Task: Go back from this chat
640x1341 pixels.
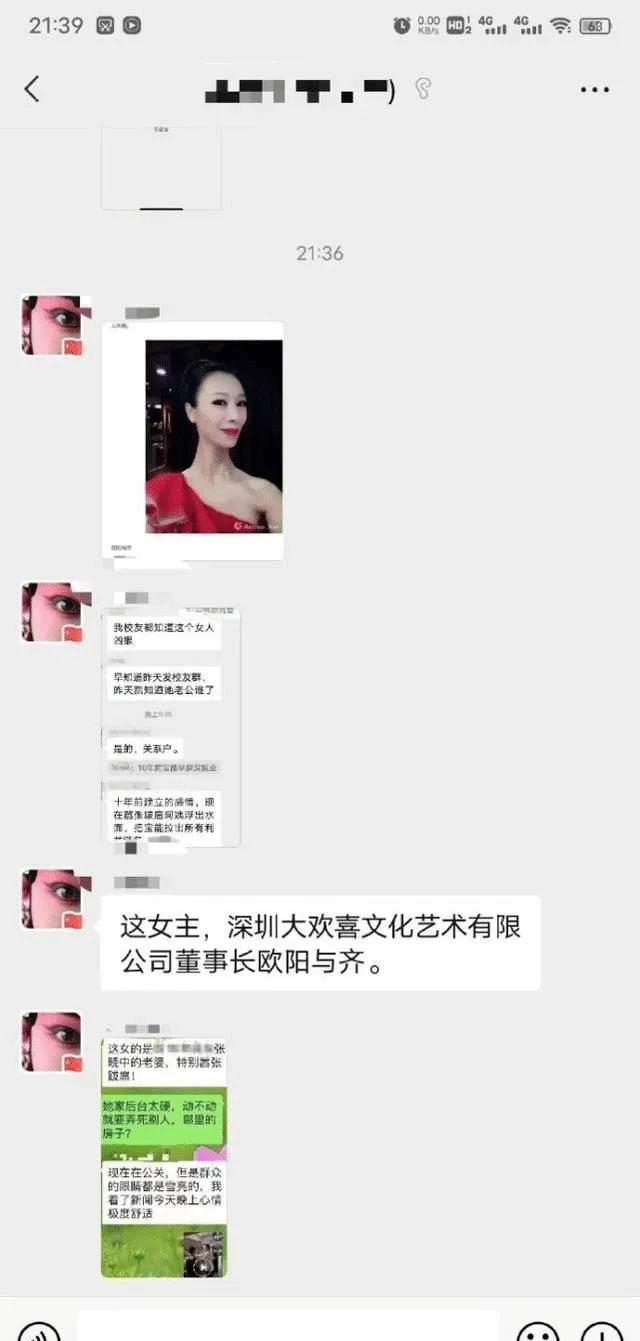Action: pos(32,89)
